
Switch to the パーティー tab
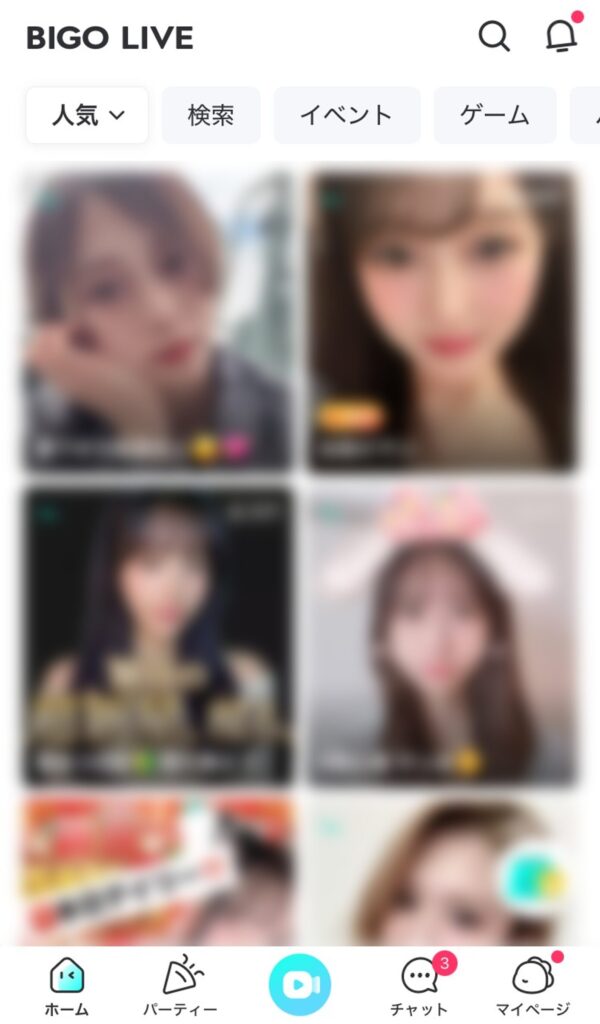coord(183,986)
